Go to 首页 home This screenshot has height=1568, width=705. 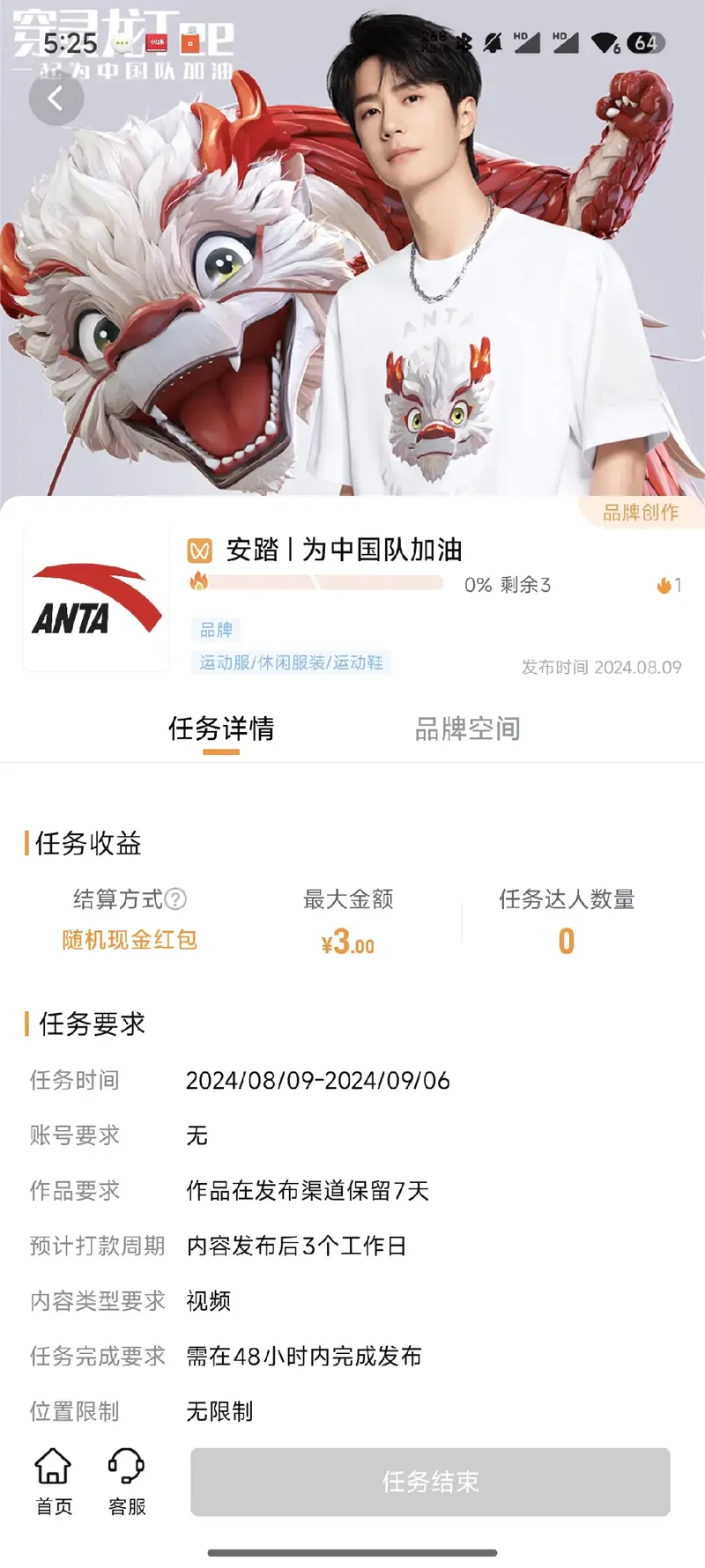pyautogui.click(x=53, y=1482)
